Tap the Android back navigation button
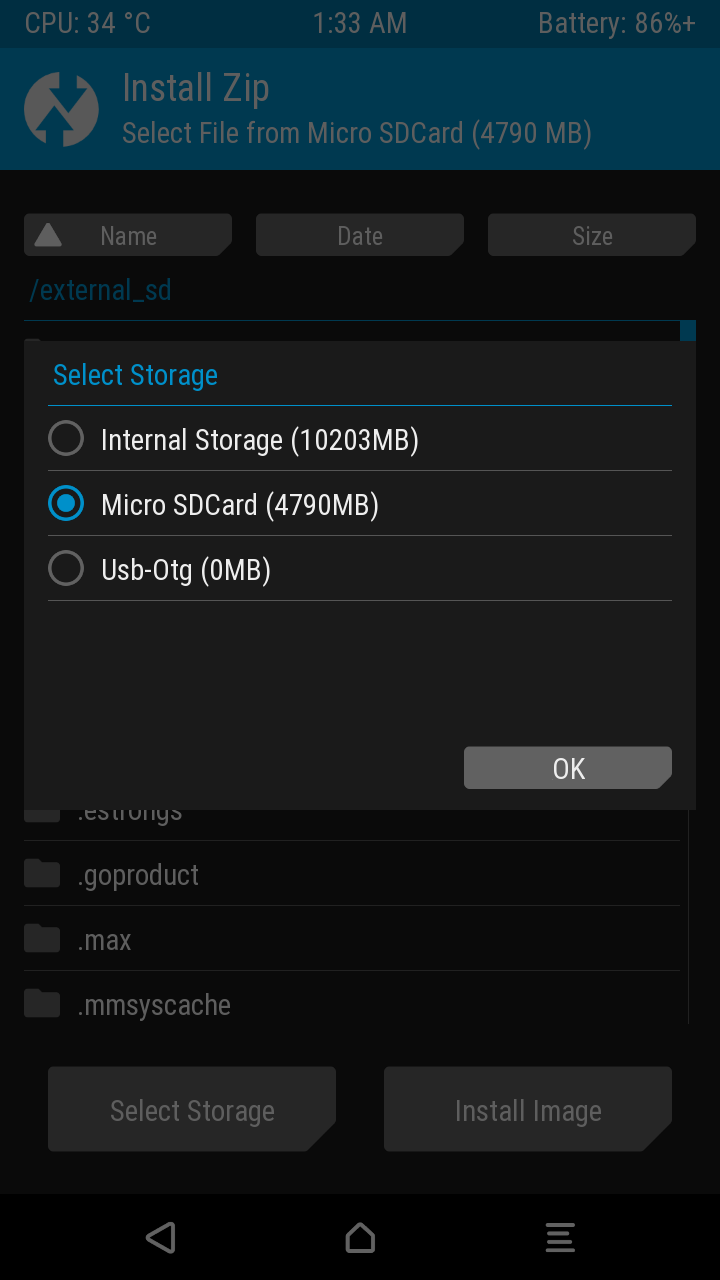This screenshot has width=720, height=1280. 161,1238
